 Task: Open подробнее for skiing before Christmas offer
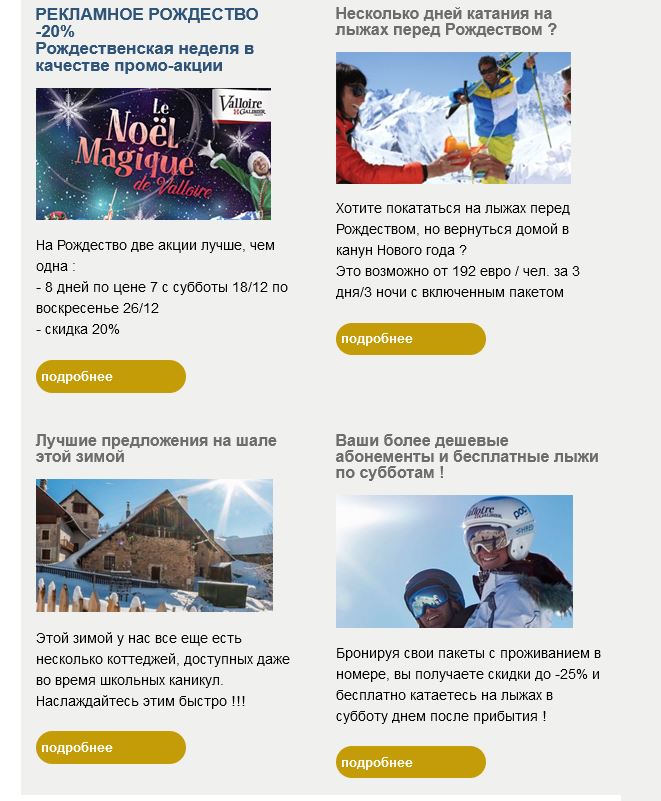[x=410, y=339]
